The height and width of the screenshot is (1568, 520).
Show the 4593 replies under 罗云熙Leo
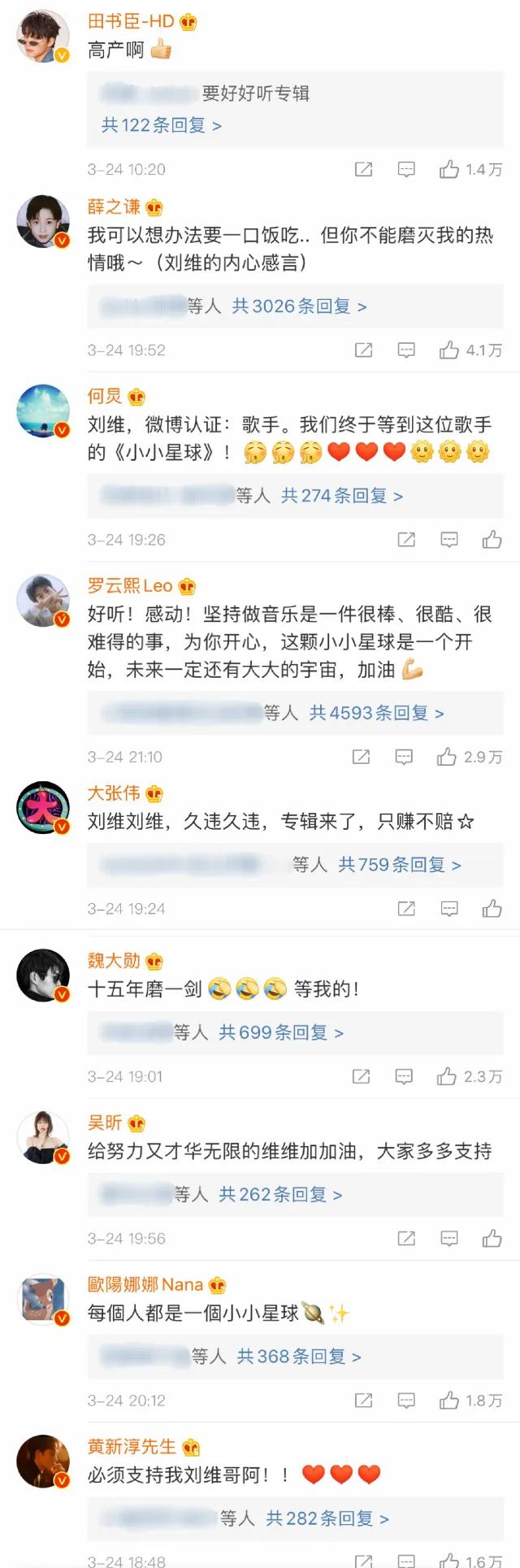[376, 713]
